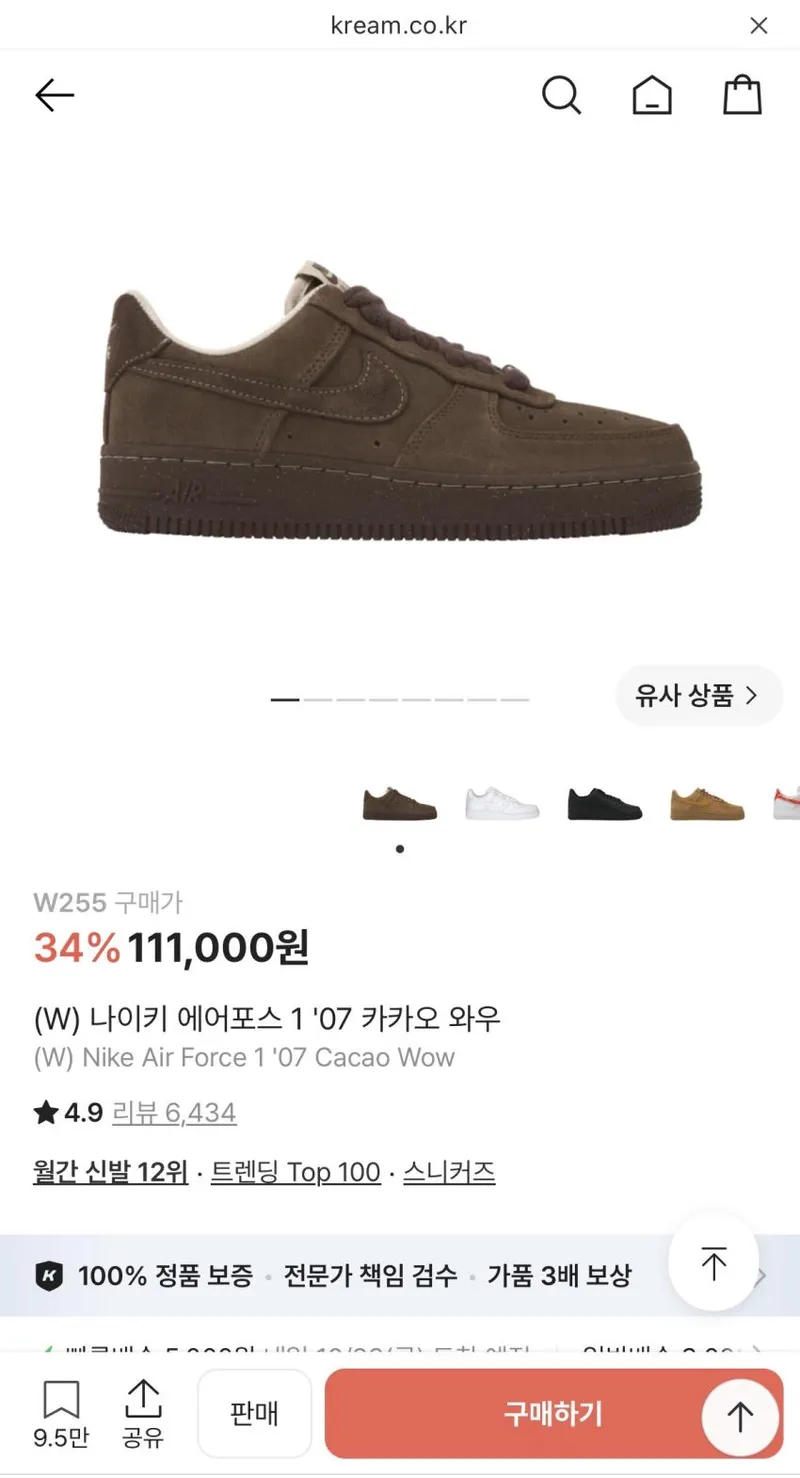Select the white shoe color thumbnail

pos(502,803)
